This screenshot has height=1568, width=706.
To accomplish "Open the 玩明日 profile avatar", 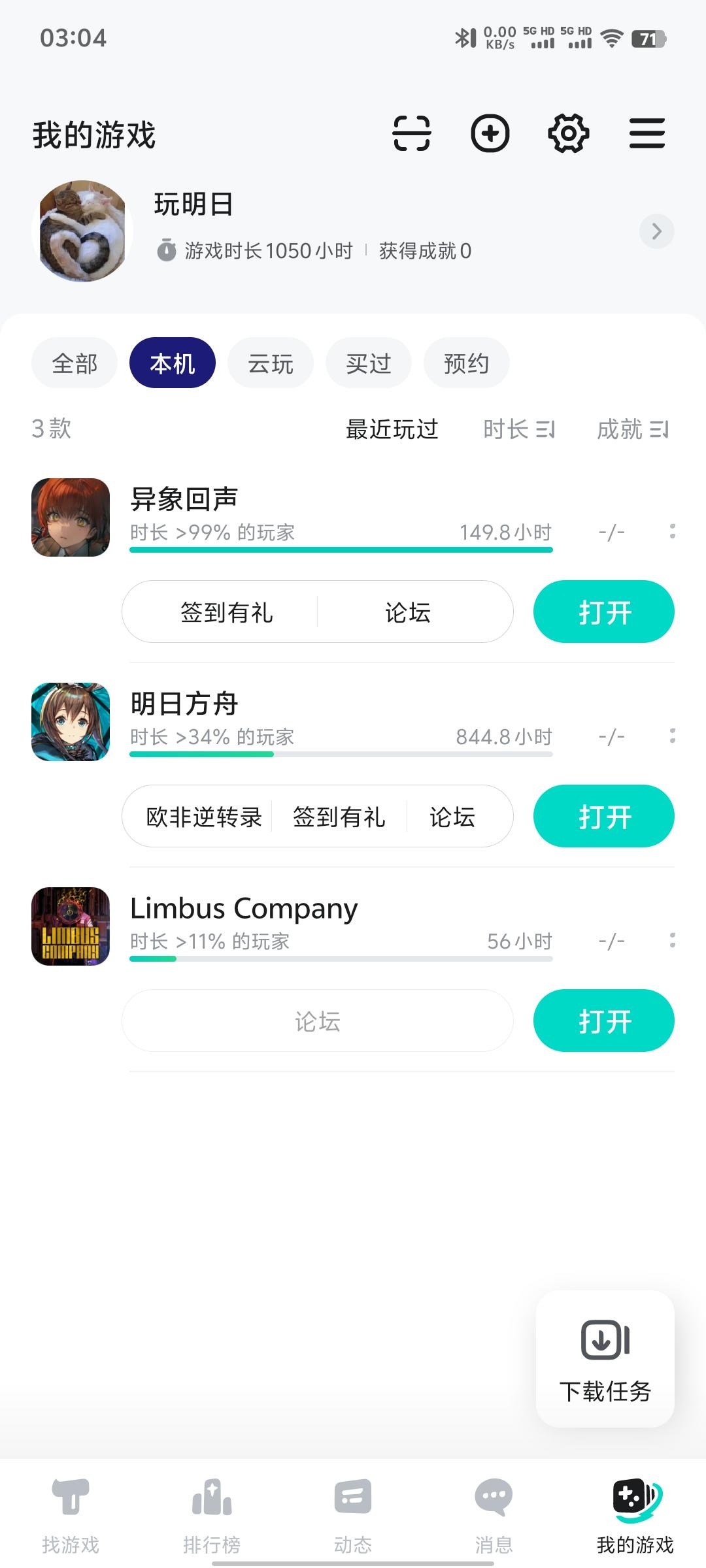I will (x=81, y=230).
